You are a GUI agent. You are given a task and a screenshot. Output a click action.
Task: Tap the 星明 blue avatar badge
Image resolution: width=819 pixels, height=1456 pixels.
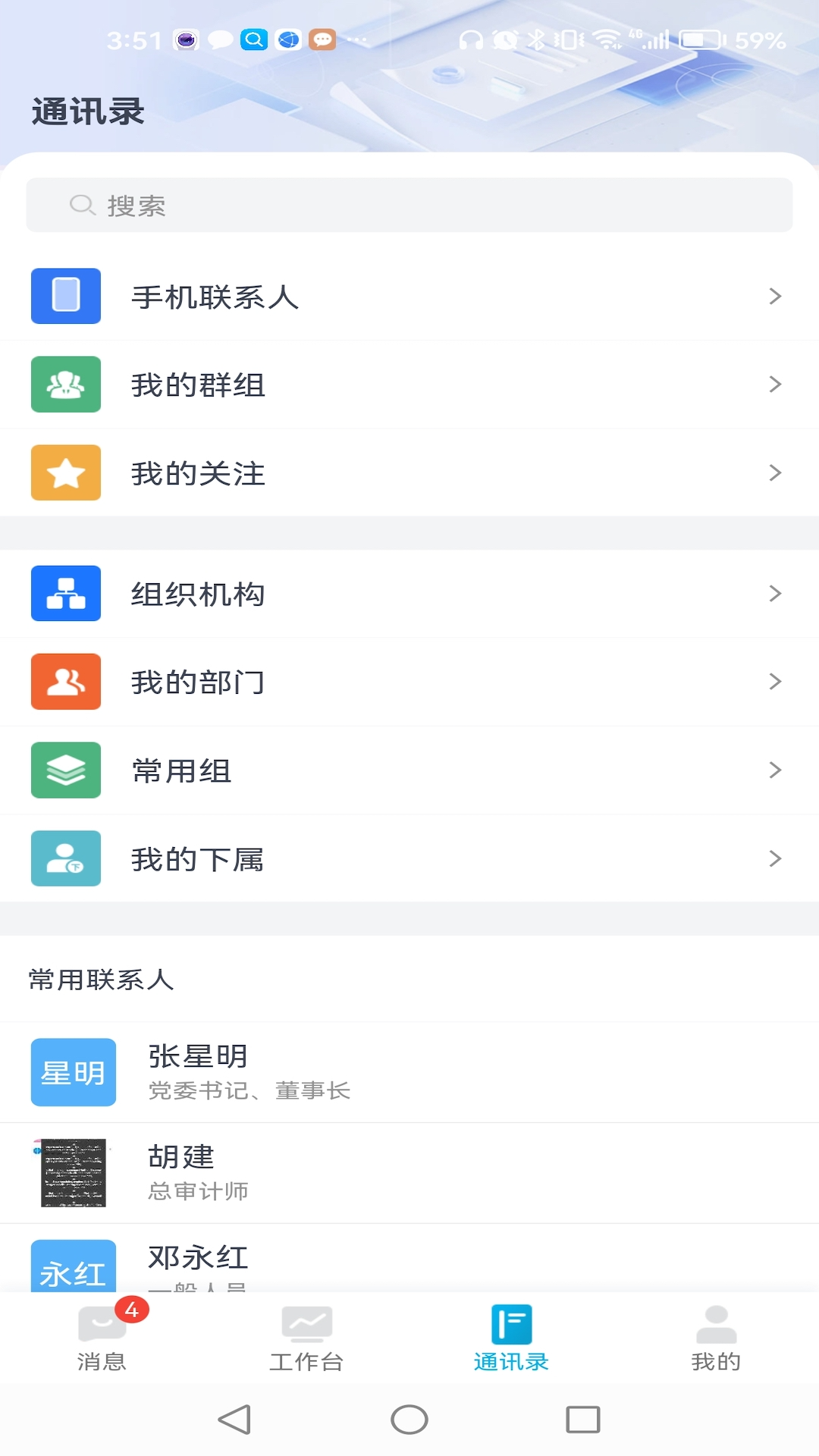click(73, 1072)
